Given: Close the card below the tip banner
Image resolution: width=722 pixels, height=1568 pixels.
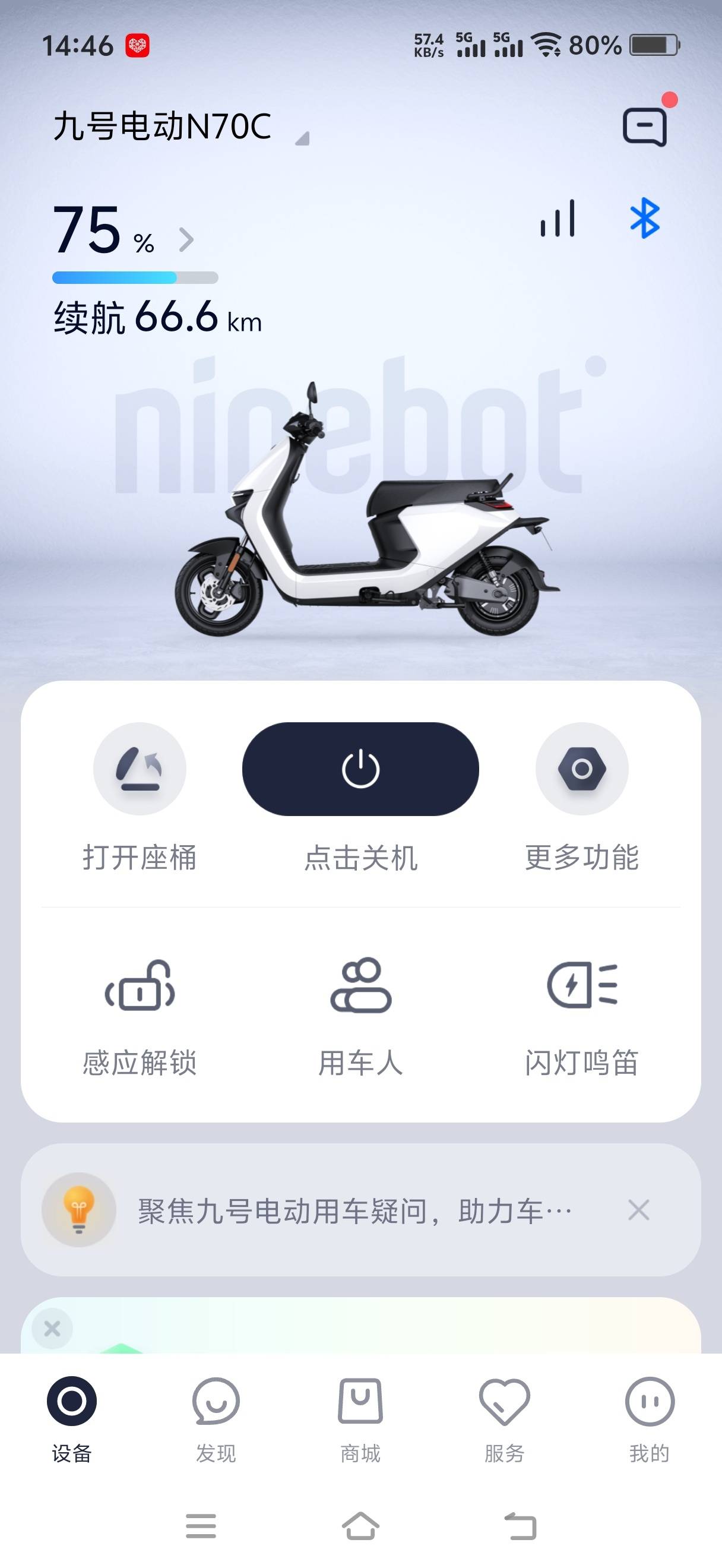Looking at the screenshot, I should click(52, 1329).
